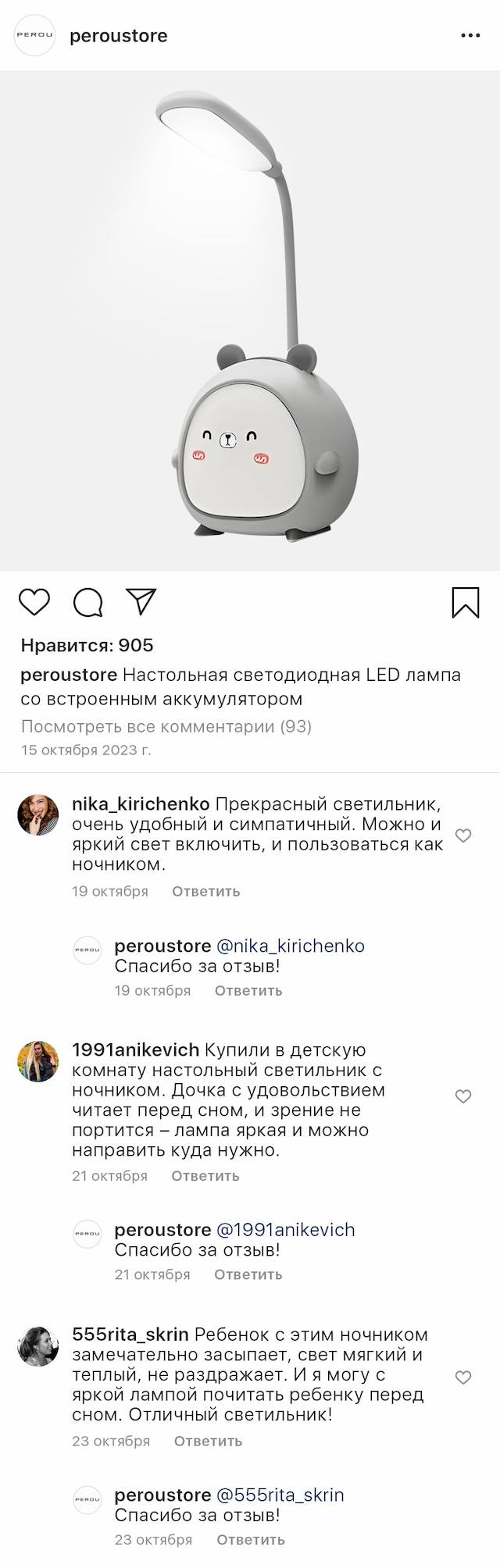Reply to peroustore's 23 октября response

coord(250,1540)
